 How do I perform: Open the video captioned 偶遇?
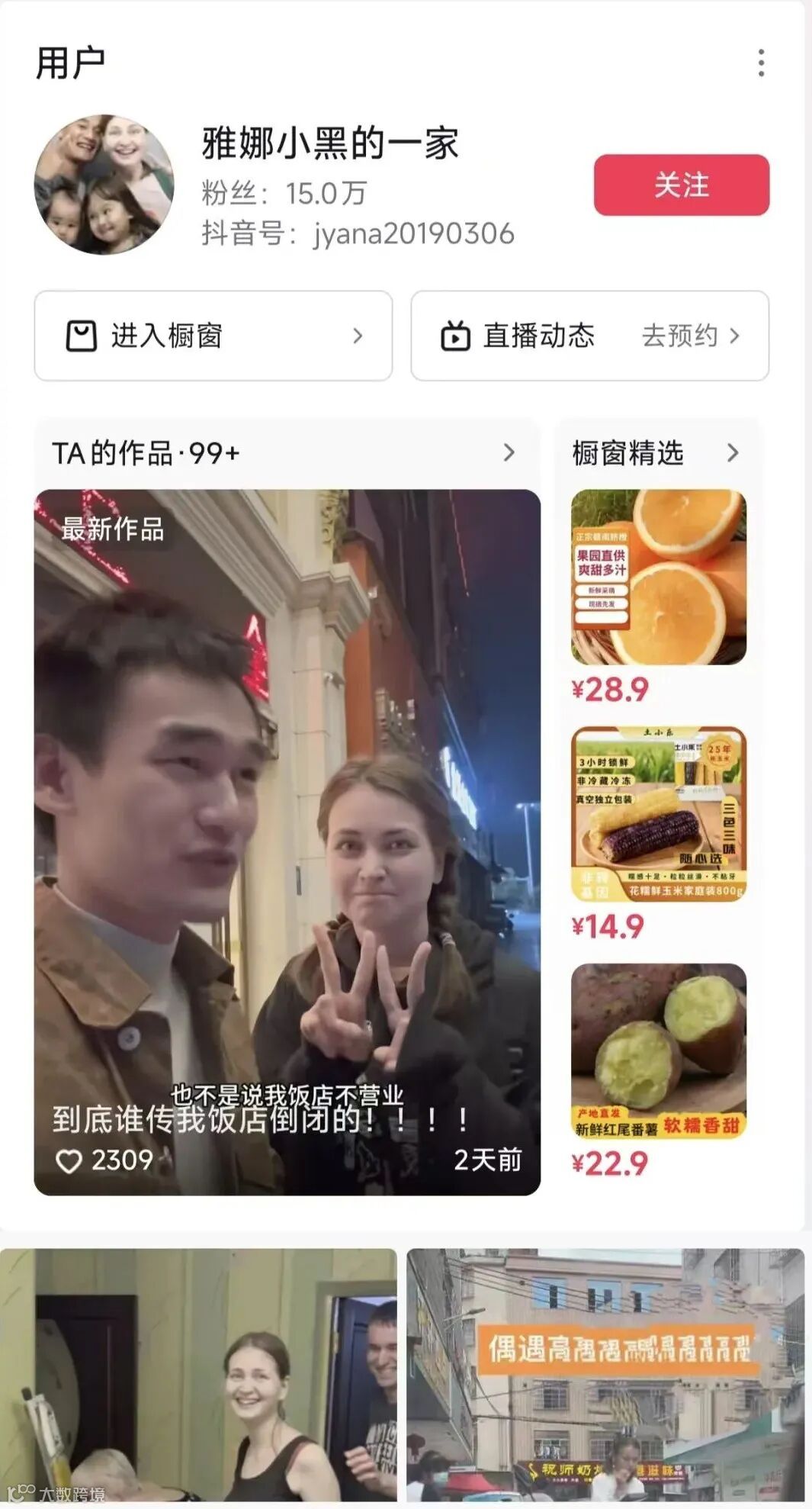(x=605, y=1377)
